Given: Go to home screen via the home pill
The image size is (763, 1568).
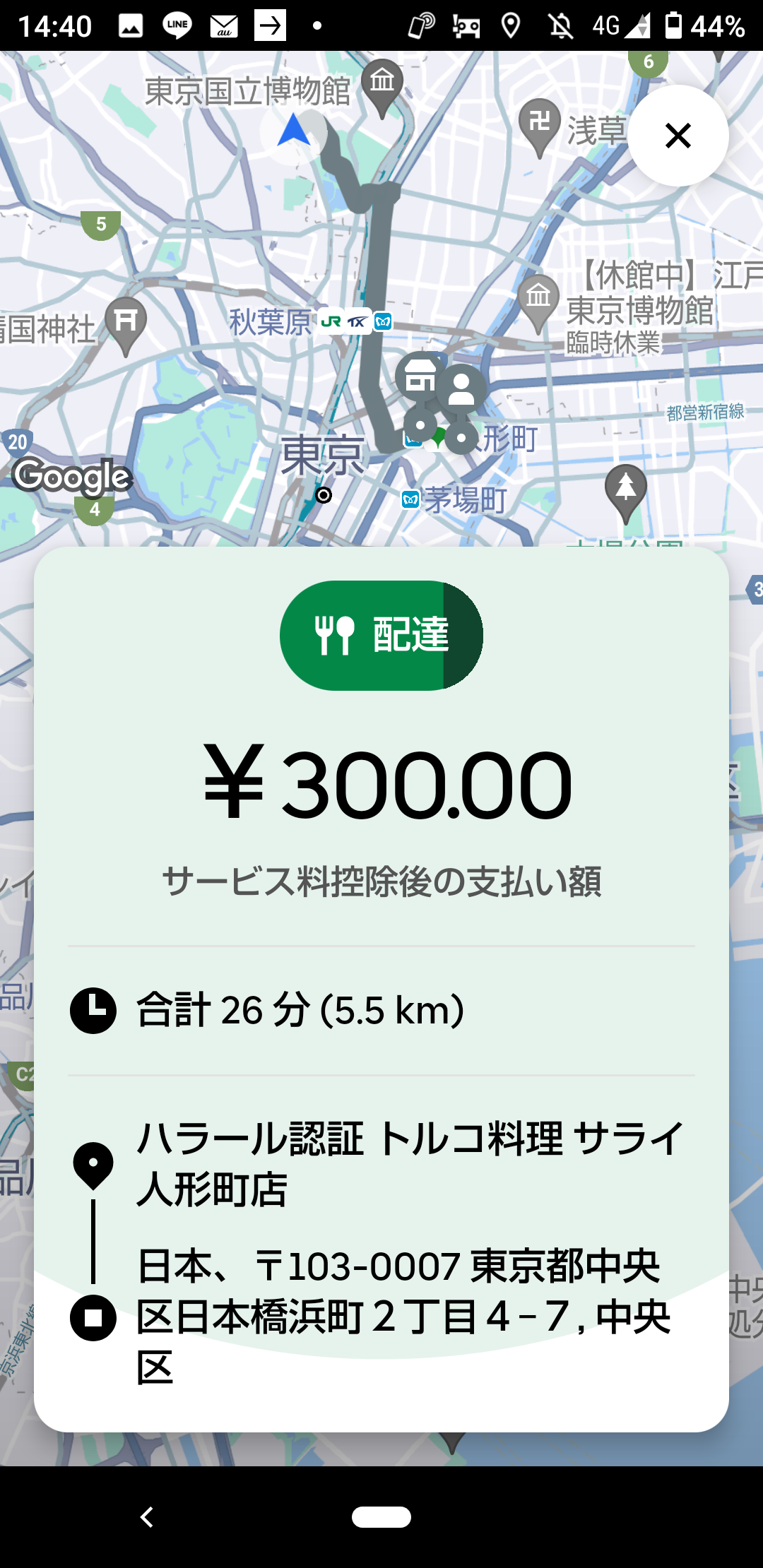Looking at the screenshot, I should 381,1516.
